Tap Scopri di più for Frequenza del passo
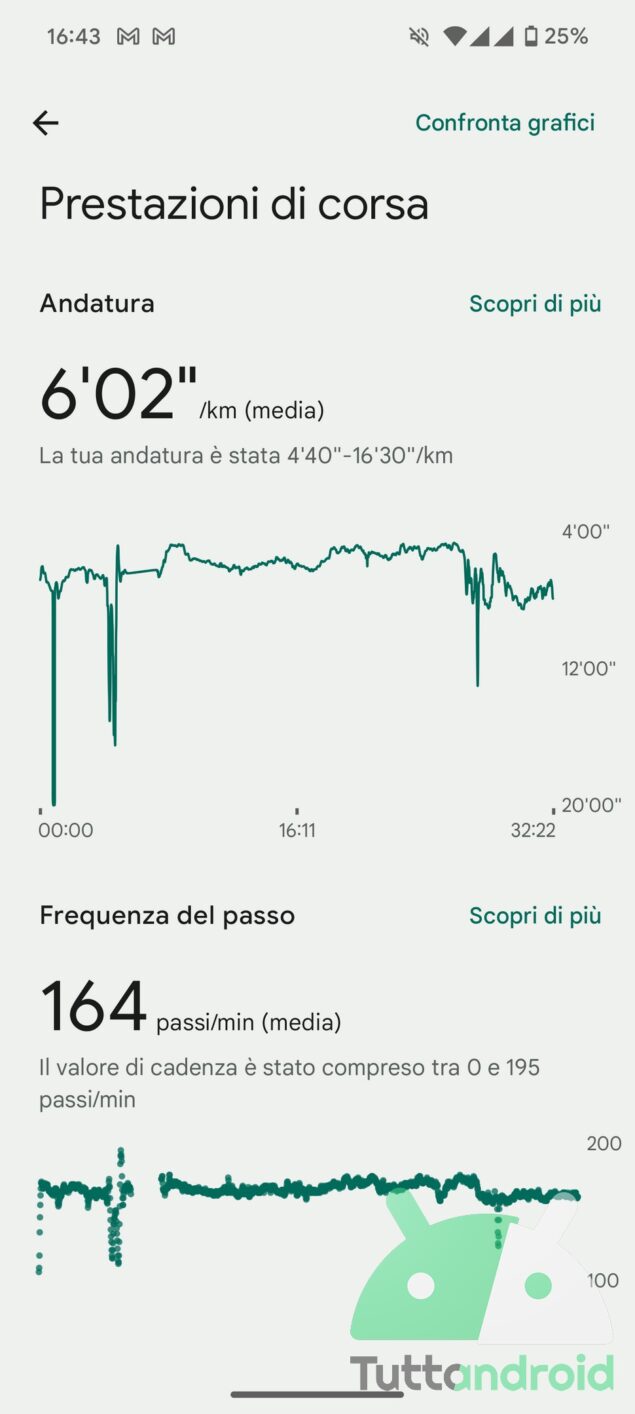 click(535, 916)
